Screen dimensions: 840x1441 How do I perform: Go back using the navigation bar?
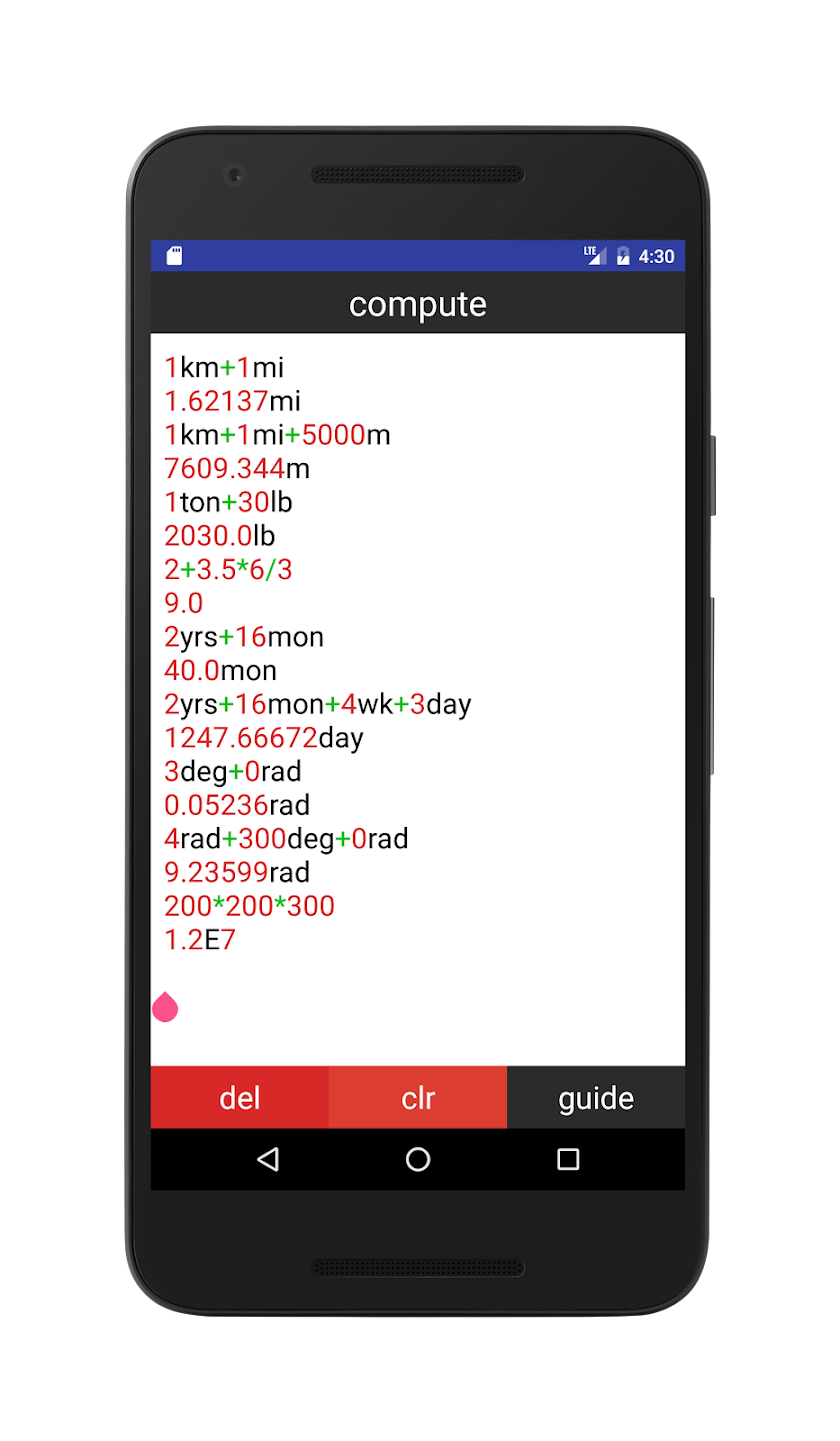(268, 1159)
